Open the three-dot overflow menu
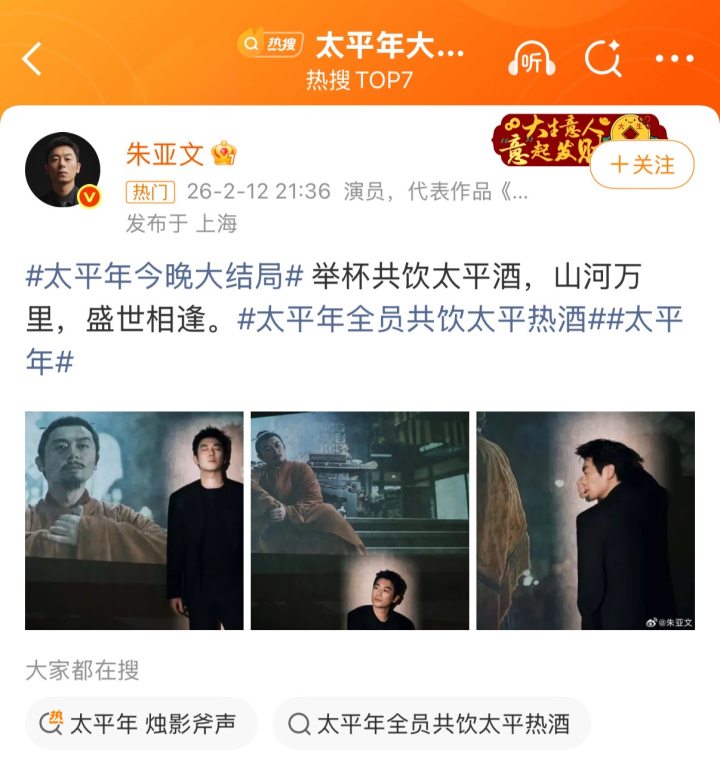Screen dimensions: 720x777 tap(673, 60)
